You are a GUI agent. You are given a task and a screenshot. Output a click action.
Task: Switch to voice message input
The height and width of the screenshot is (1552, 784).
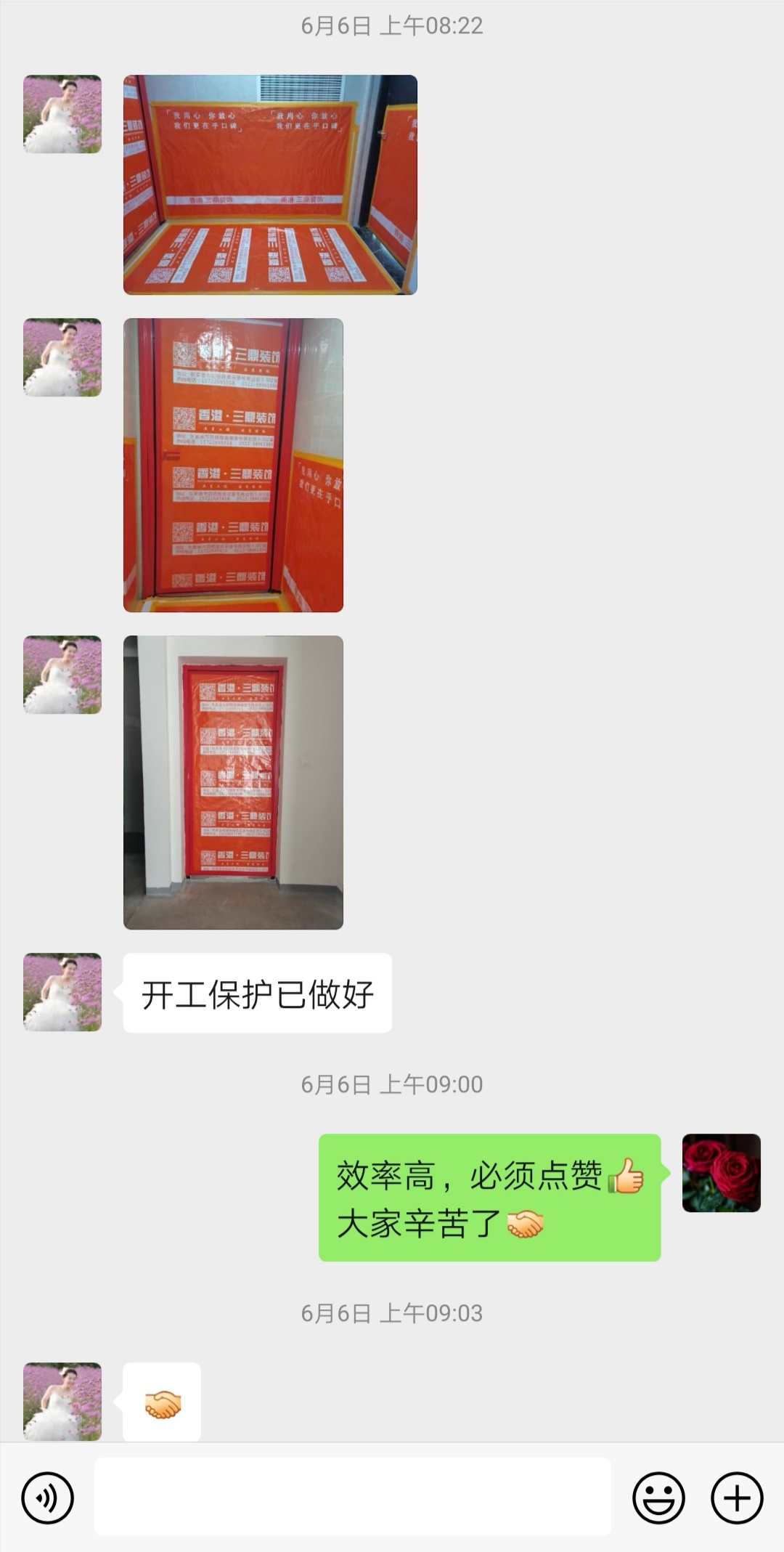(47, 1498)
